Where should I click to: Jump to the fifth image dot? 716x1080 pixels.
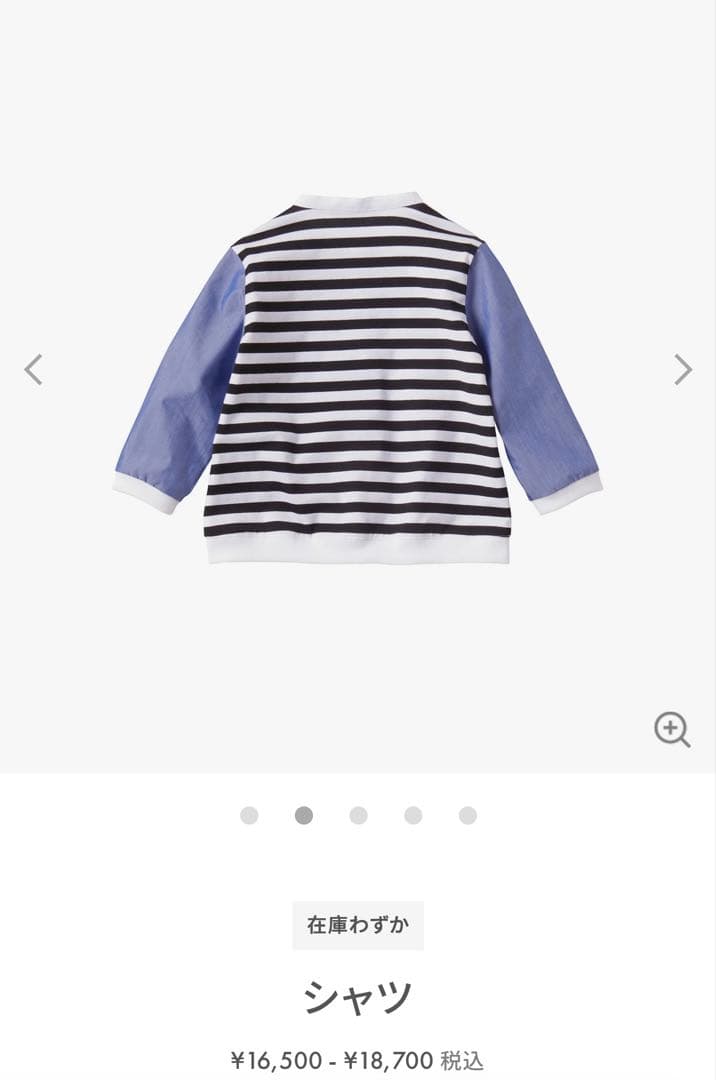tap(467, 816)
